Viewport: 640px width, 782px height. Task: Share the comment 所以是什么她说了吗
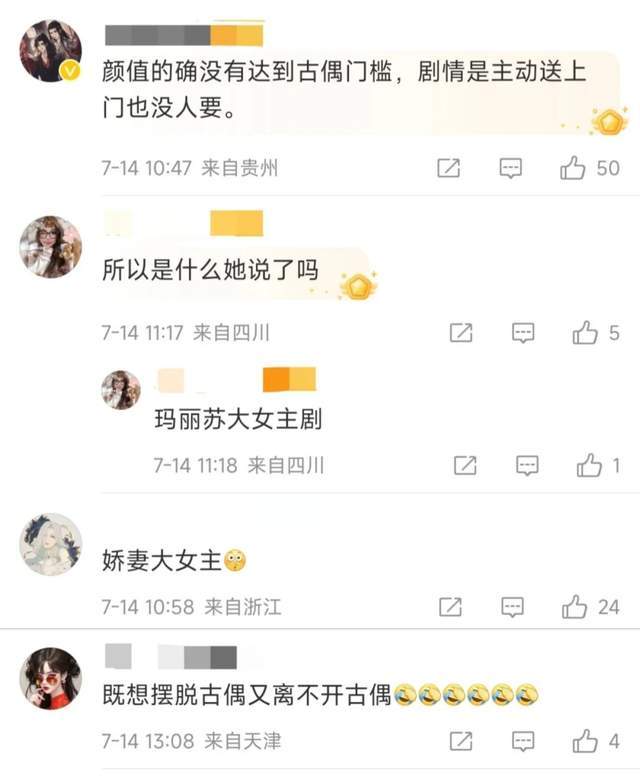point(461,333)
